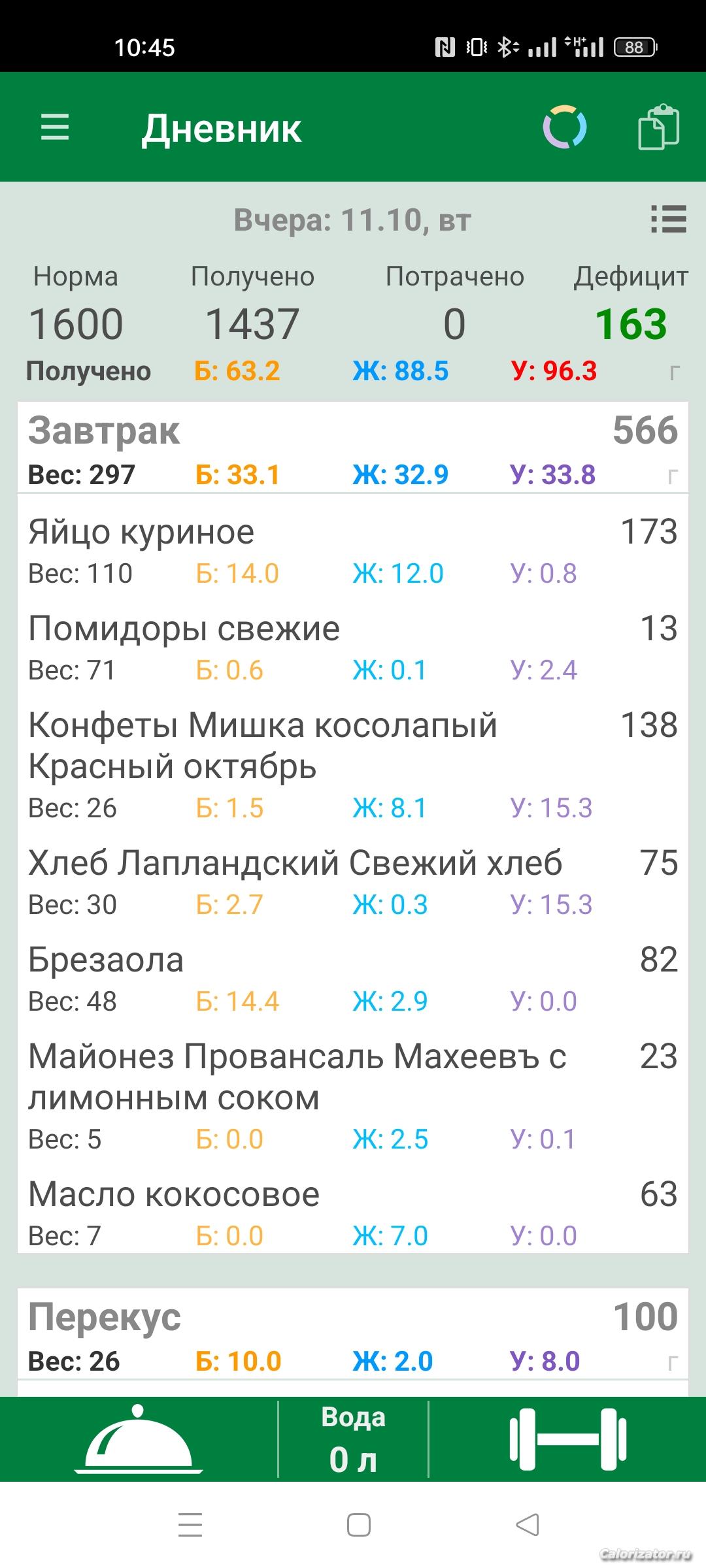The image size is (706, 1568).
Task: Open the hamburger drawer menu
Action: [55, 127]
